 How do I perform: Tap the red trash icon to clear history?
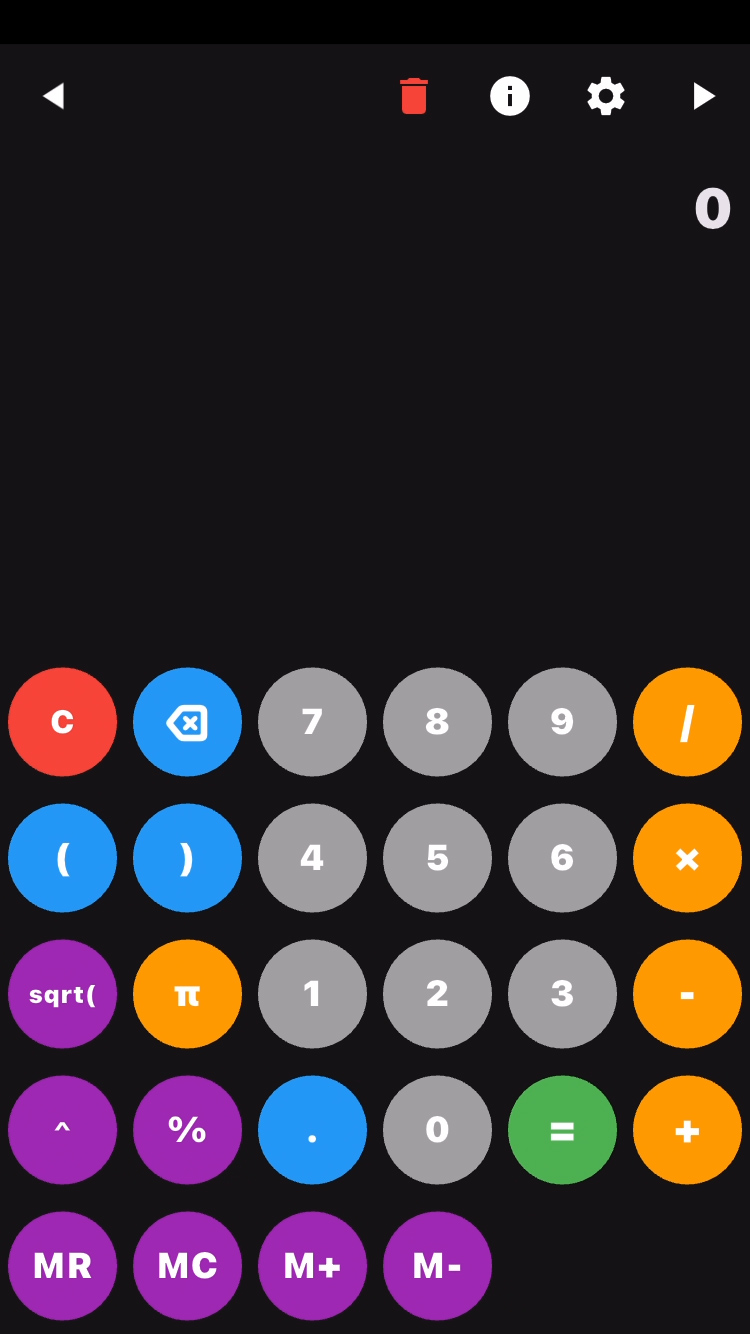point(414,96)
